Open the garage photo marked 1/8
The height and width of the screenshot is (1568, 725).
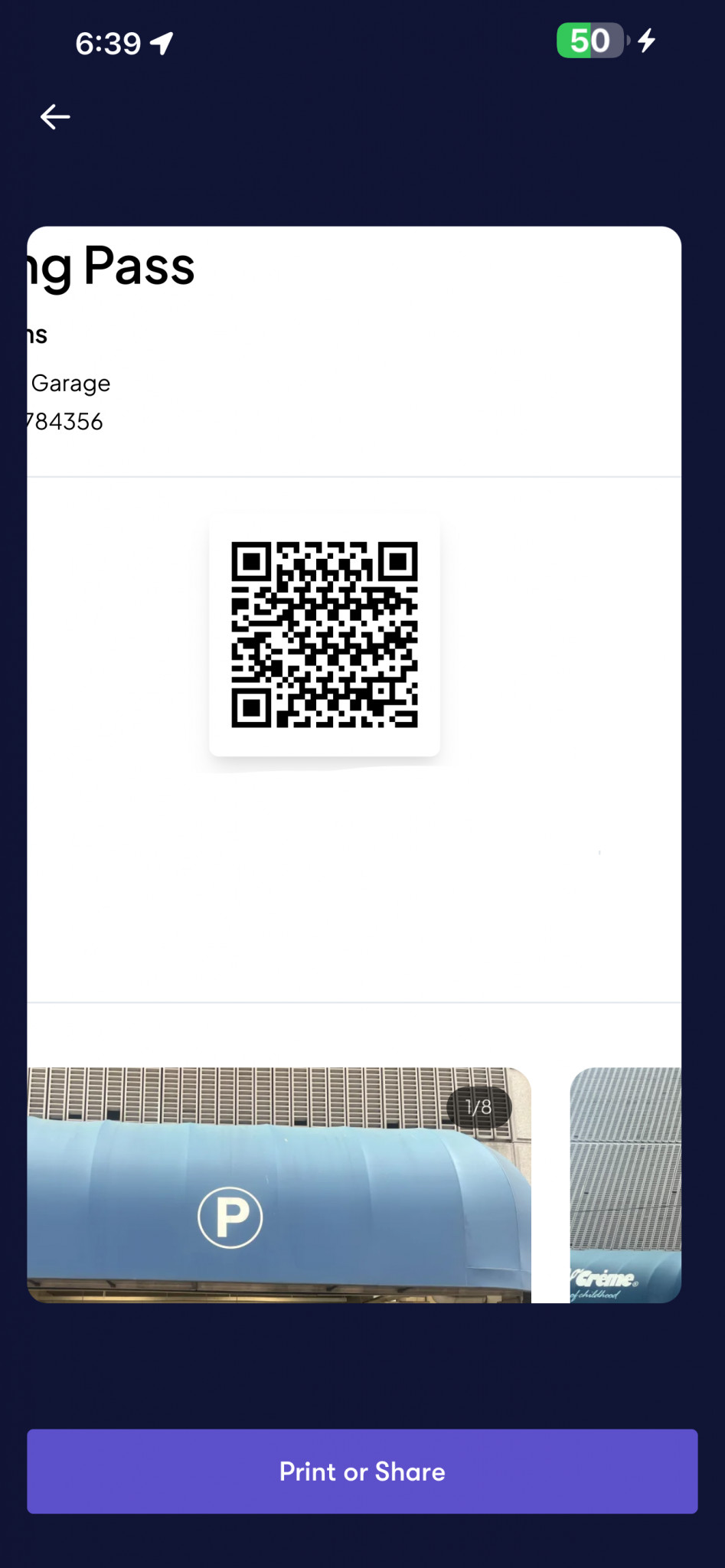pyautogui.click(x=279, y=1184)
